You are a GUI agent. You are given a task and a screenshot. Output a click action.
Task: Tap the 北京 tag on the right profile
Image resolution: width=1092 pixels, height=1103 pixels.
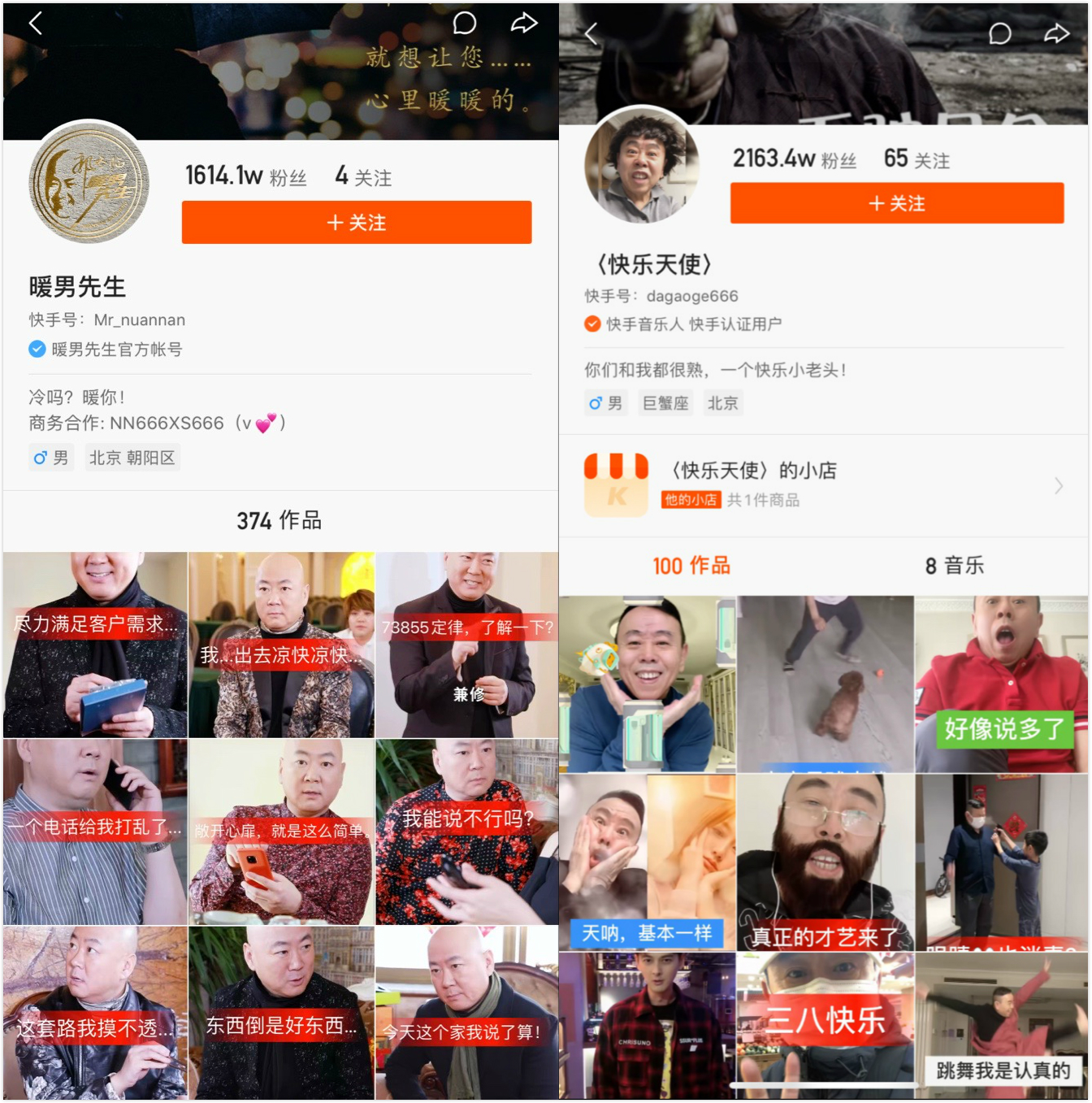(x=722, y=402)
